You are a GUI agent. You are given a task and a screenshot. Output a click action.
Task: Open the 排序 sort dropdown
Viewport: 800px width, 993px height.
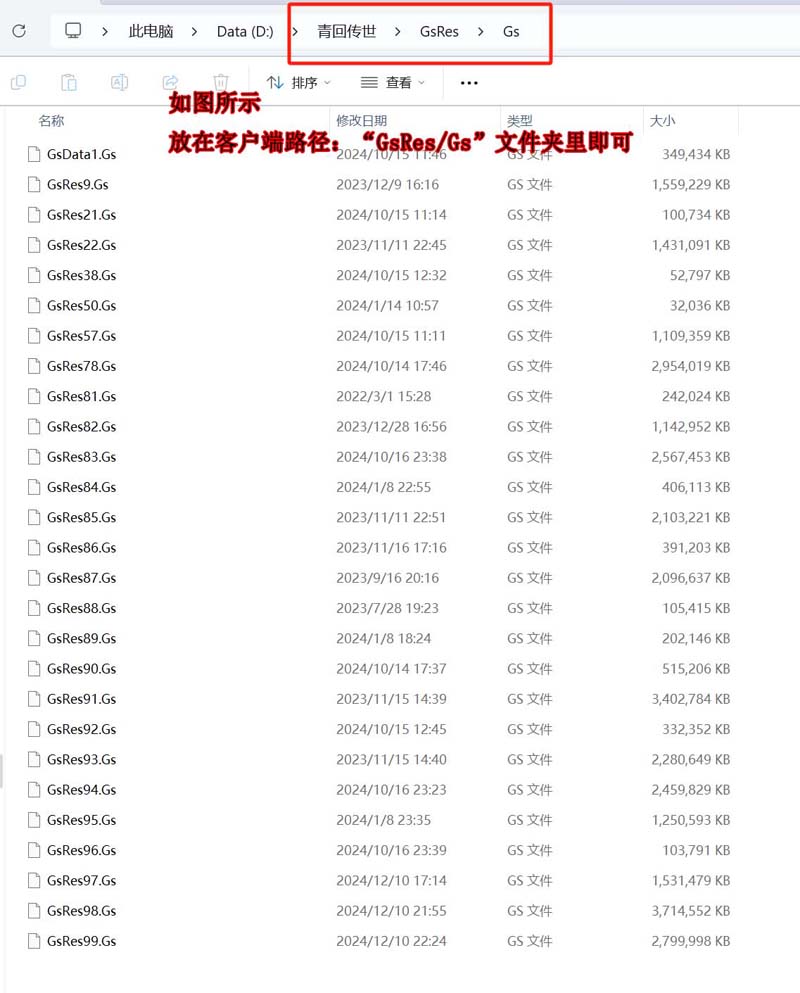(298, 83)
